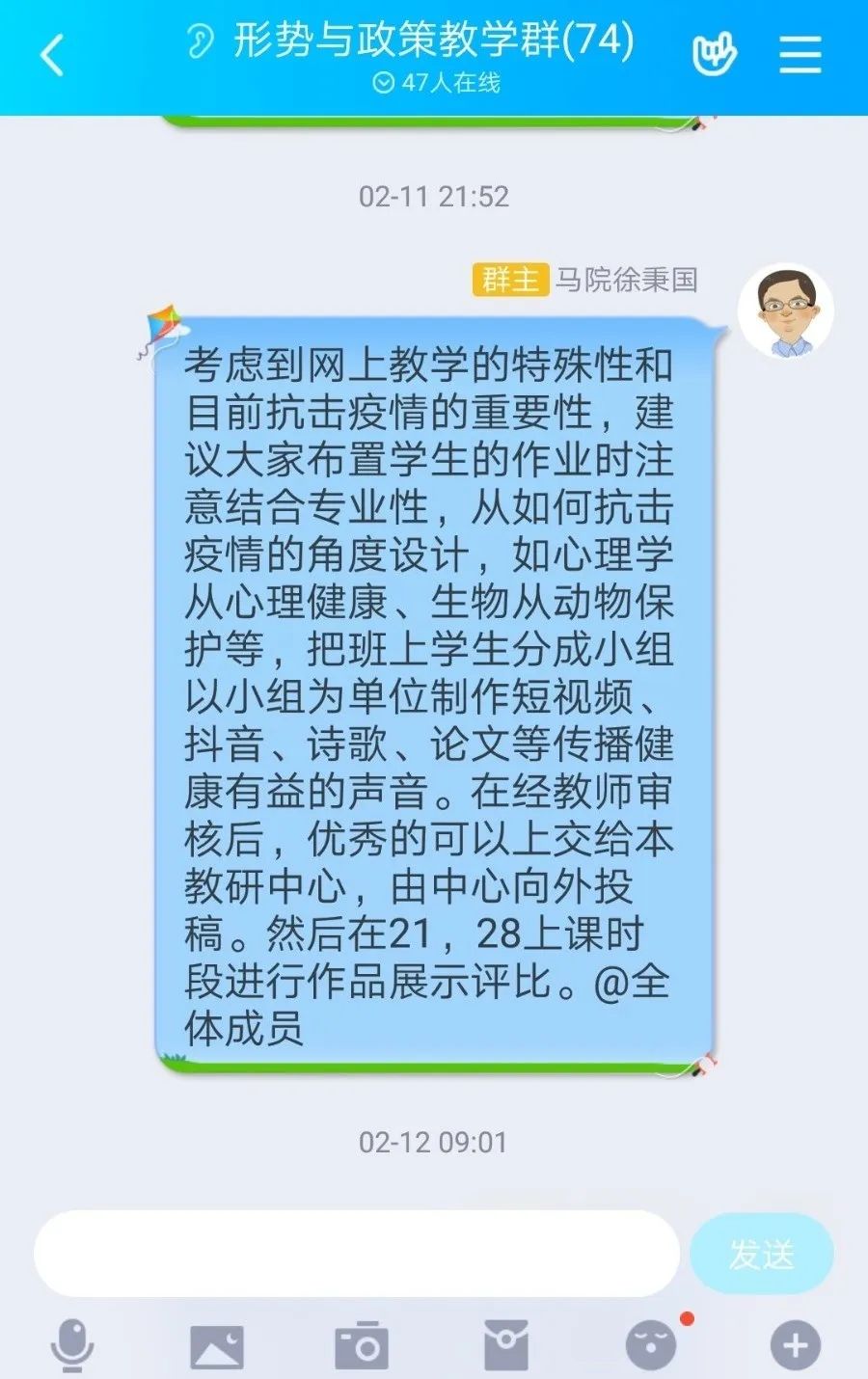
Task: Send a red packet
Action: pyautogui.click(x=506, y=1345)
